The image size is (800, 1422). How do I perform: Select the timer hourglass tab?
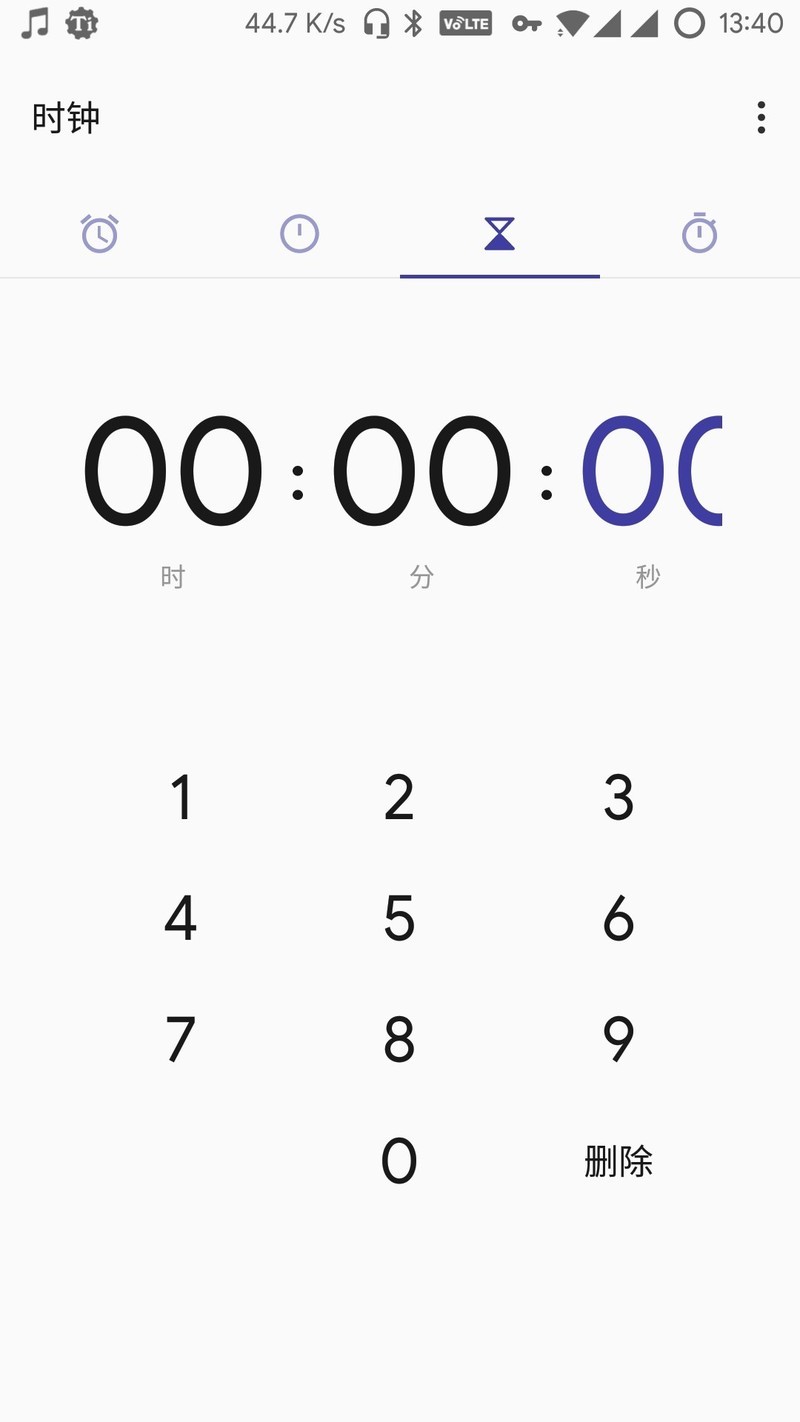499,234
